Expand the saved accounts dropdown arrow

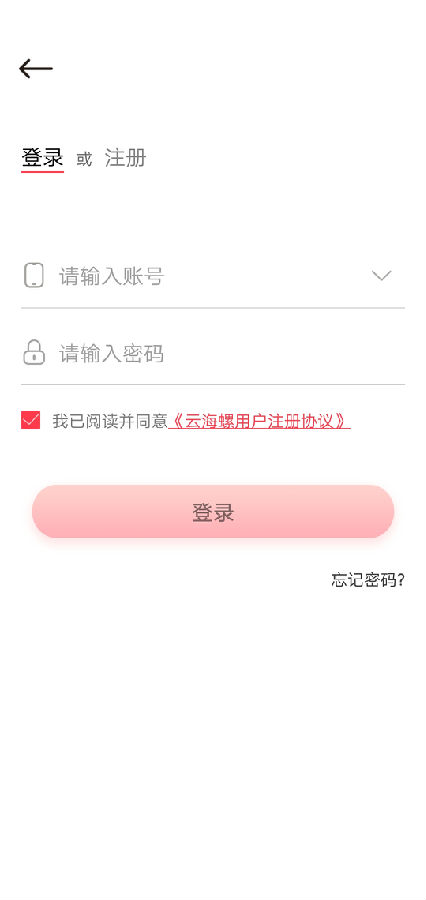(x=381, y=276)
